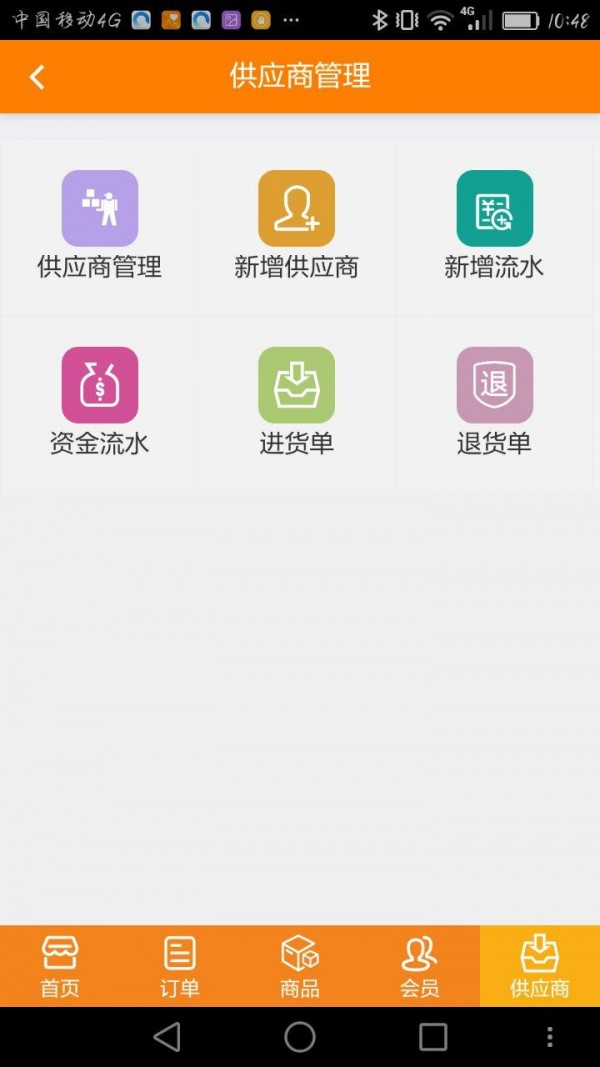
Task: Go back using the header arrow
Action: pyautogui.click(x=37, y=77)
